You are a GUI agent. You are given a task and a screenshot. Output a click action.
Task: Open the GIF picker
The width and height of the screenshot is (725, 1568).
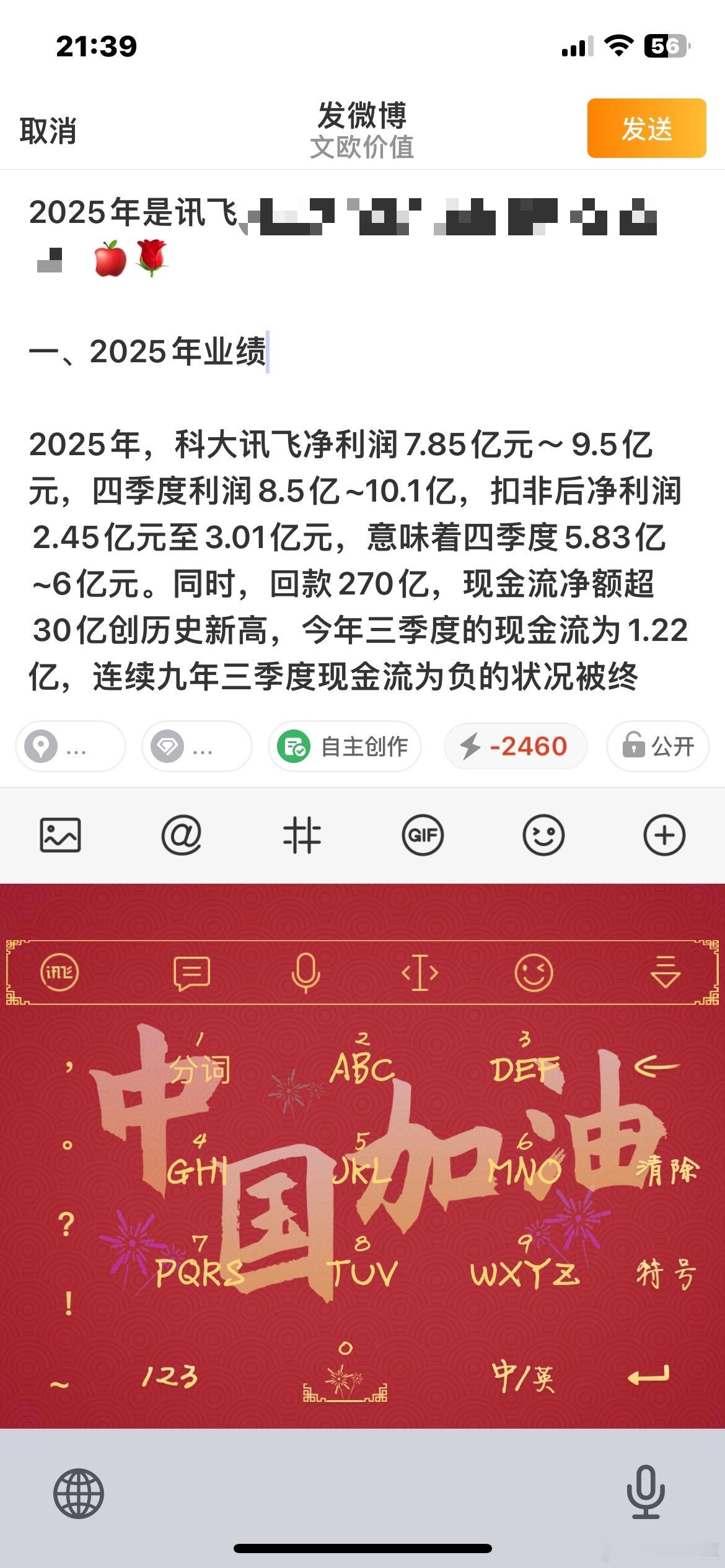423,834
